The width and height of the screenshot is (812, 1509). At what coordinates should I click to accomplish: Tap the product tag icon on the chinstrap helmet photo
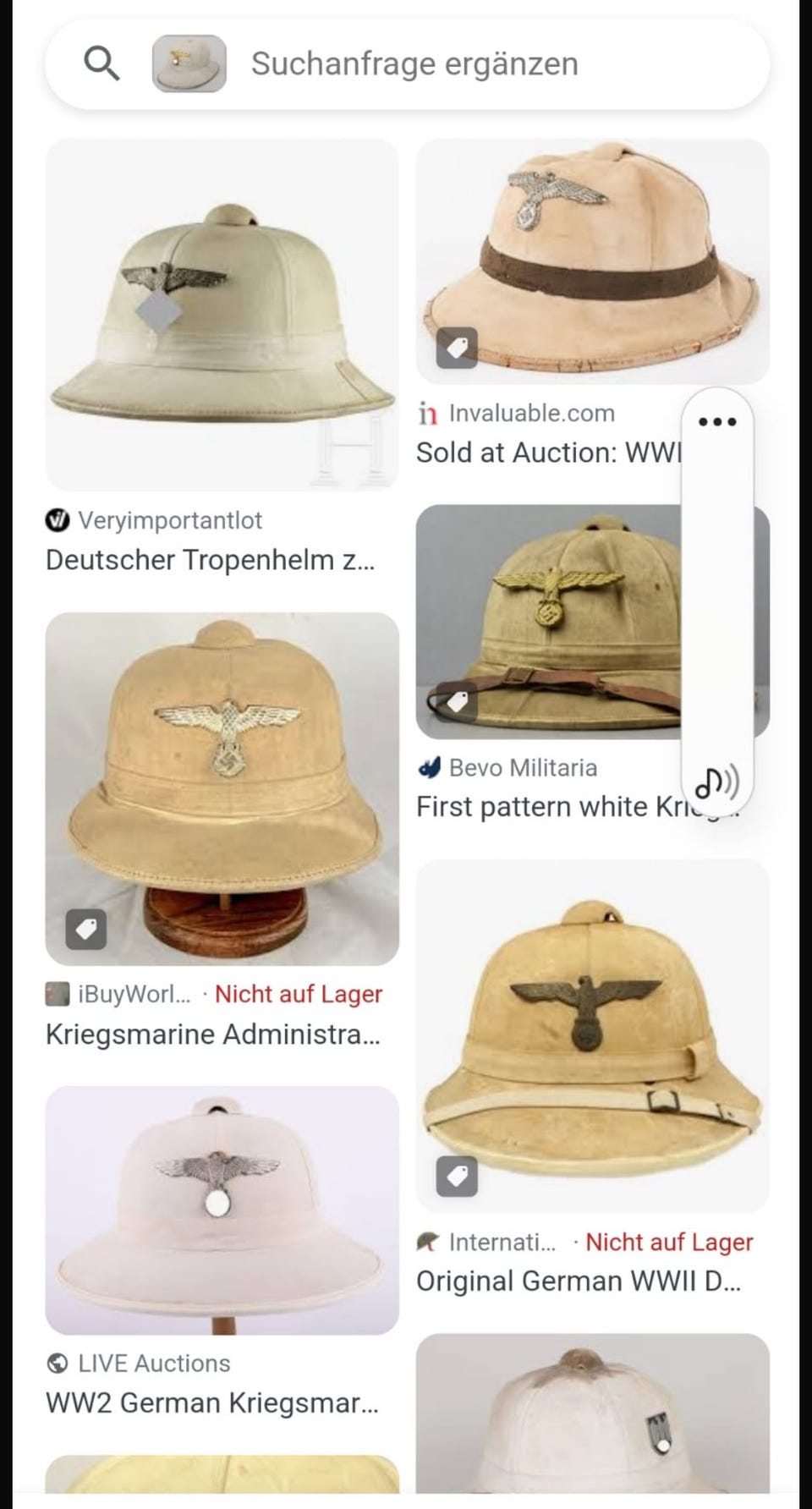(455, 702)
